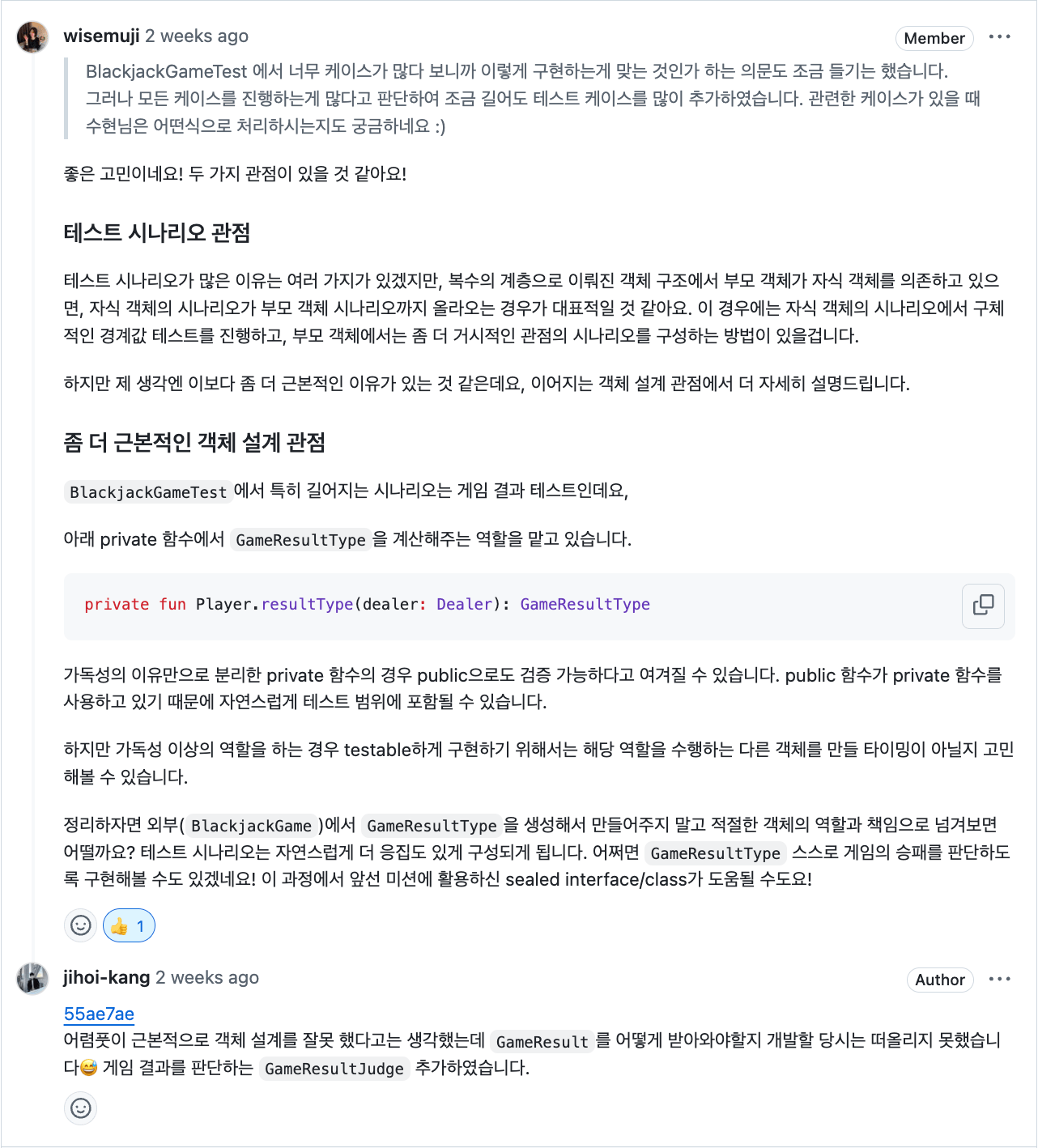1038x1148 pixels.
Task: Toggle the thumbs-up reaction with count 1
Action: (x=129, y=925)
